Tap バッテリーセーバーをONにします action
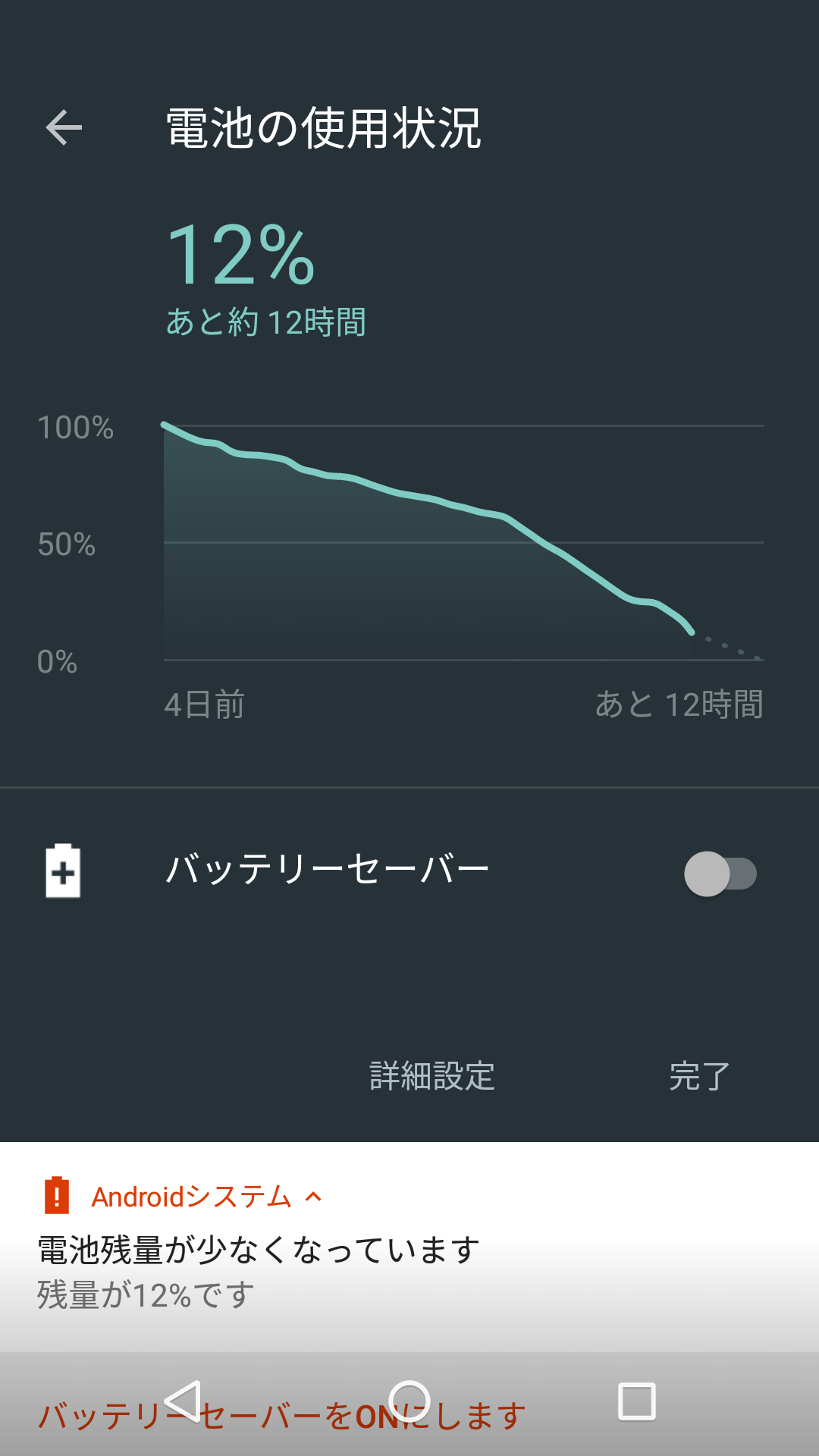The width and height of the screenshot is (819, 1456). coord(281,1416)
